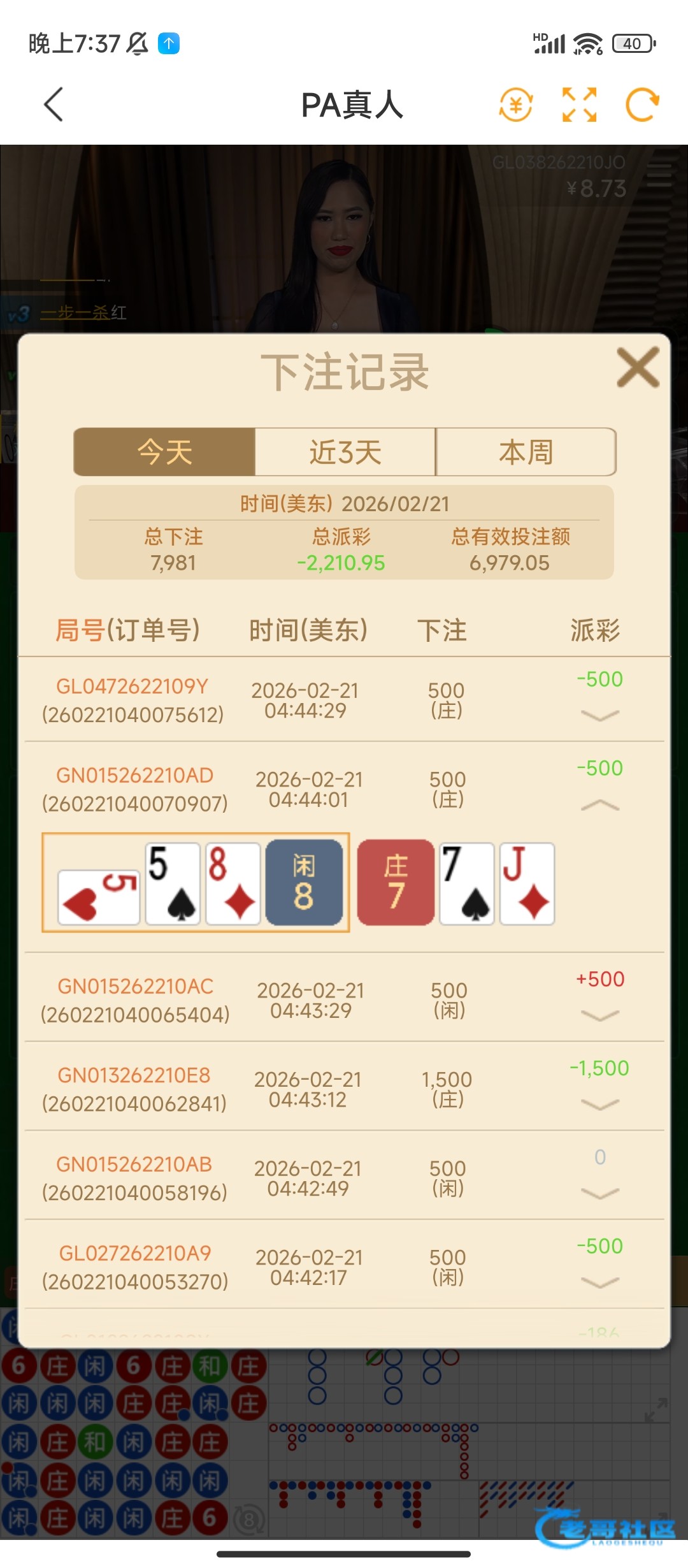Close the 下注记录 dialog
Image resolution: width=688 pixels, height=1568 pixels.
coord(638,367)
